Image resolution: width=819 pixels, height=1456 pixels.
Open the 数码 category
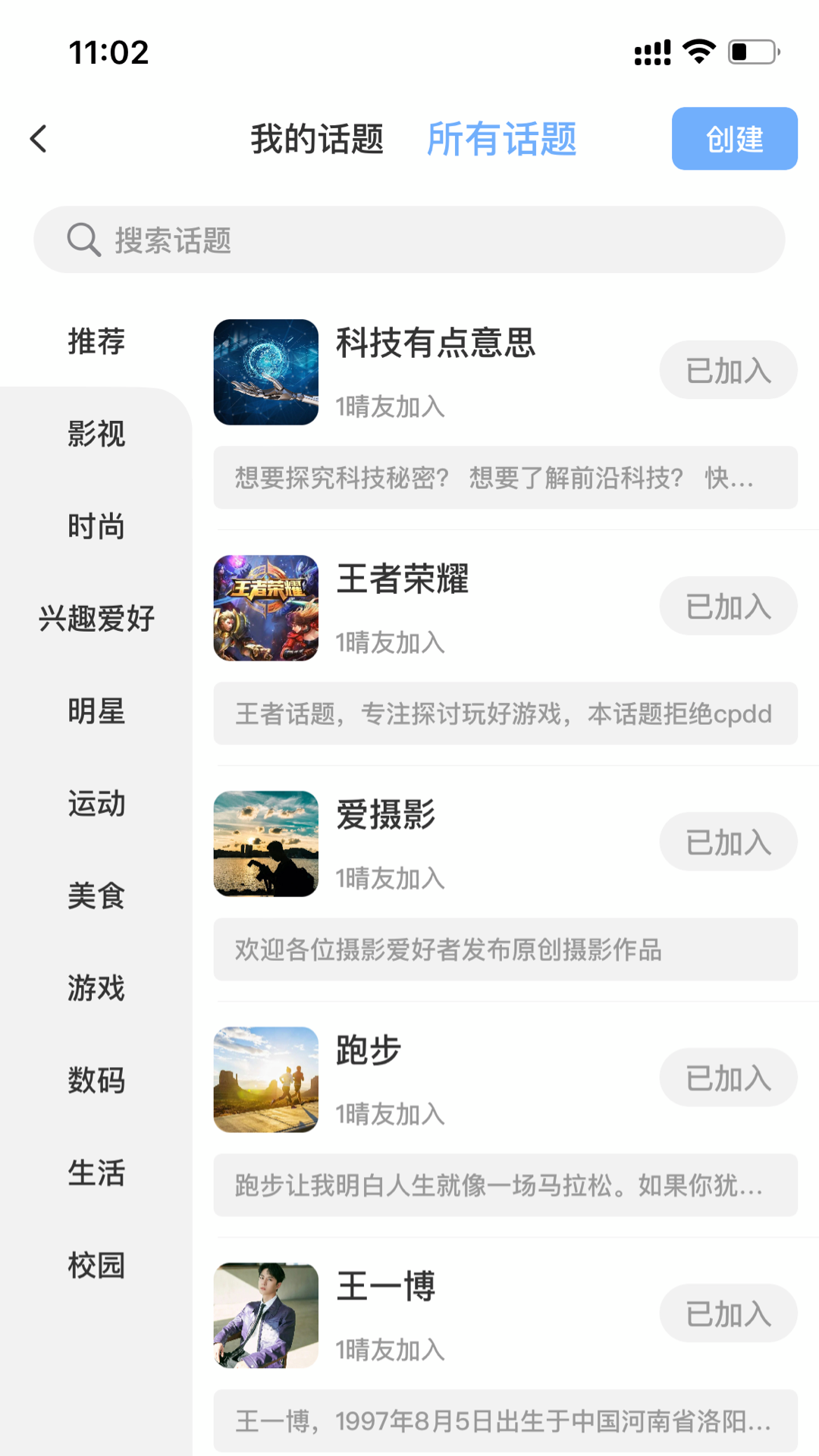[x=96, y=1081]
